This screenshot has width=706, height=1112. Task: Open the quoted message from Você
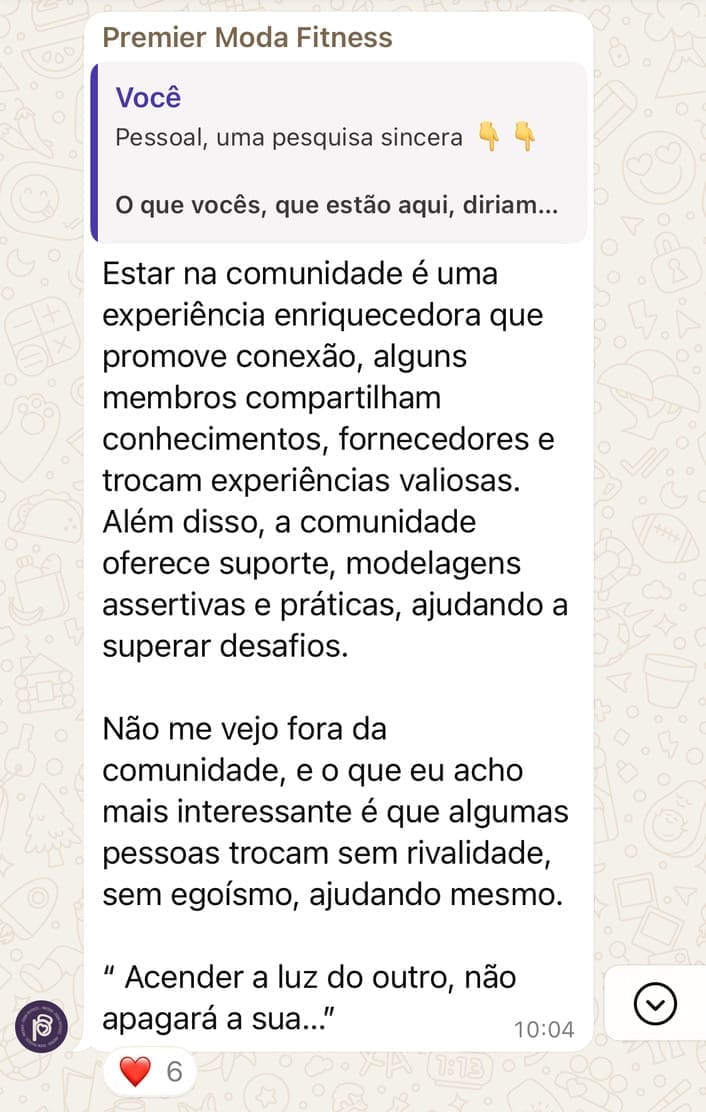(340, 152)
